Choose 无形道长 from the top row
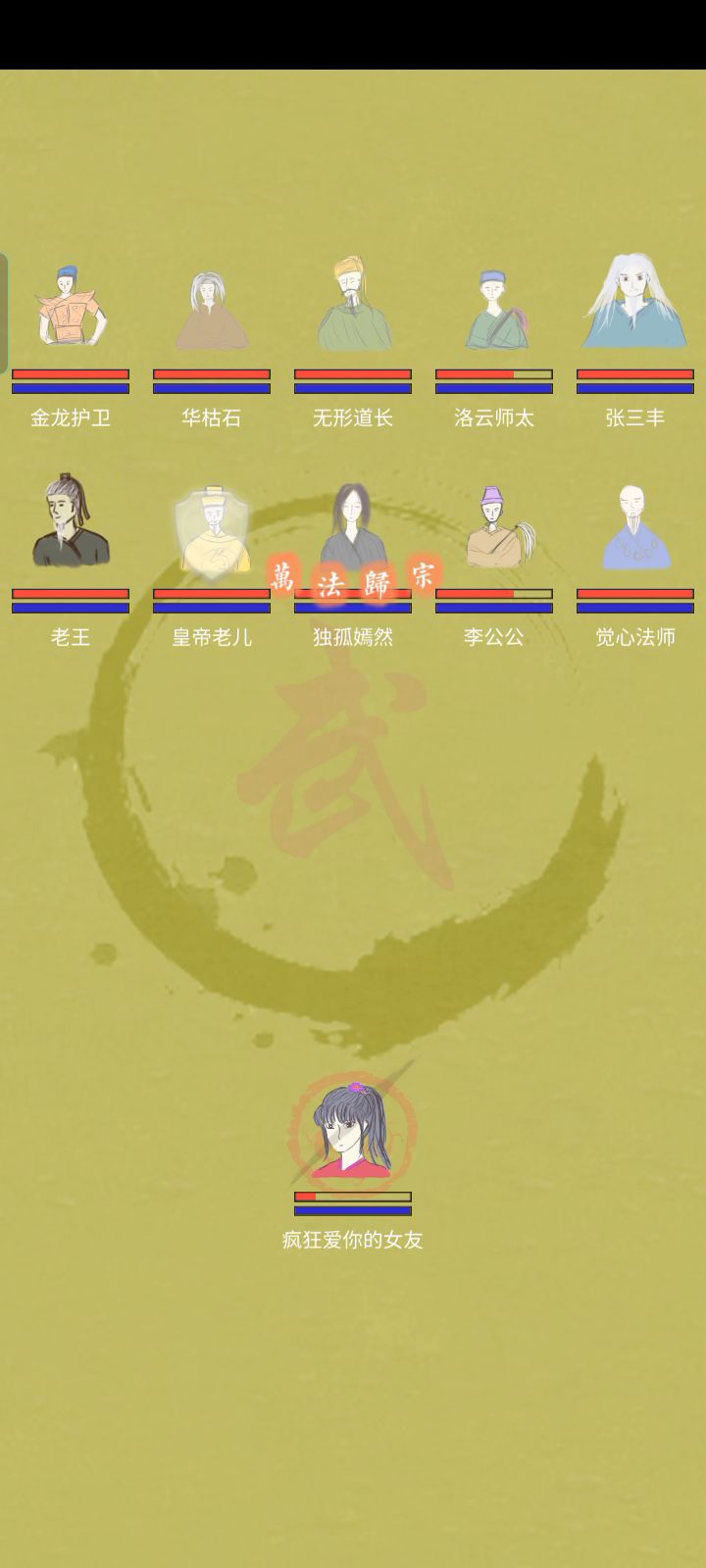 pyautogui.click(x=353, y=306)
